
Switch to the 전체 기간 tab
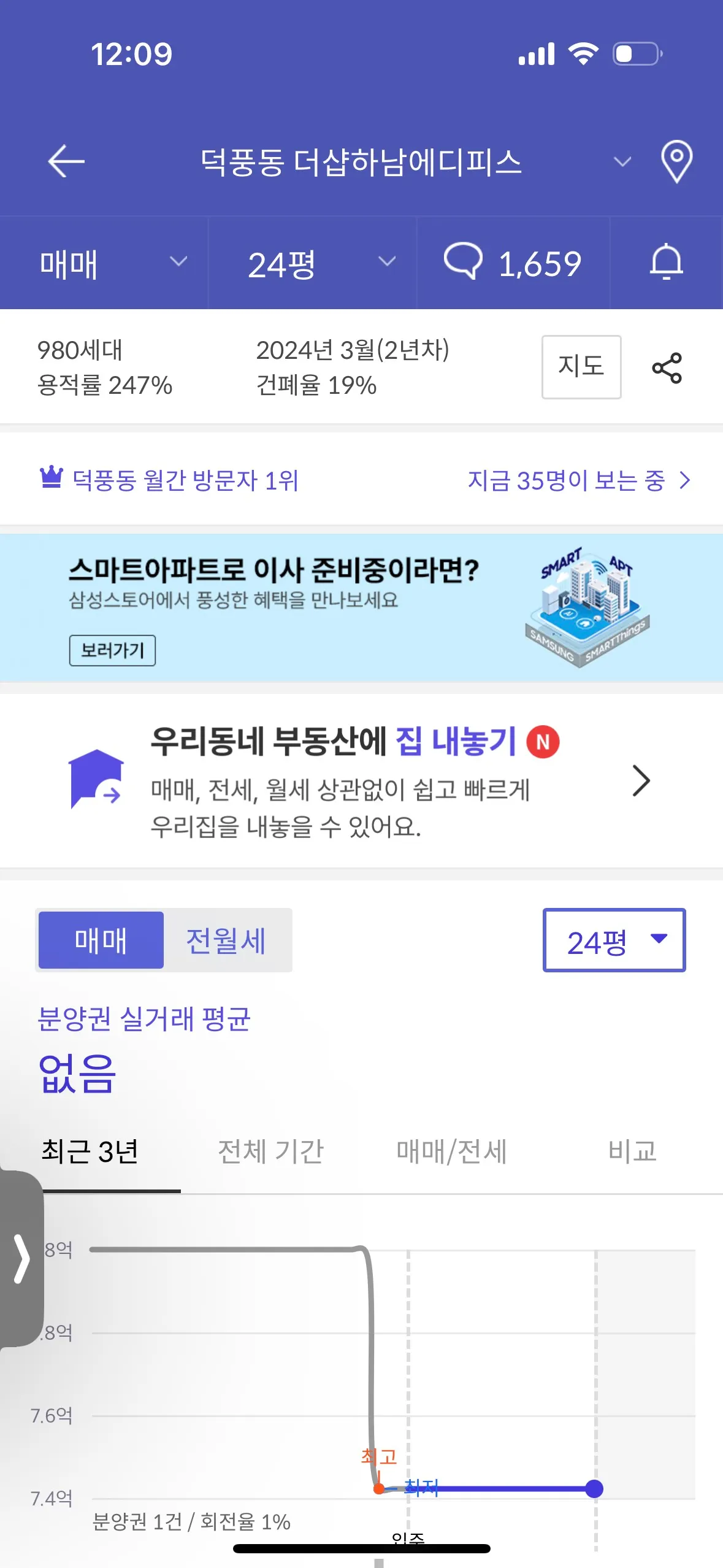point(270,1150)
